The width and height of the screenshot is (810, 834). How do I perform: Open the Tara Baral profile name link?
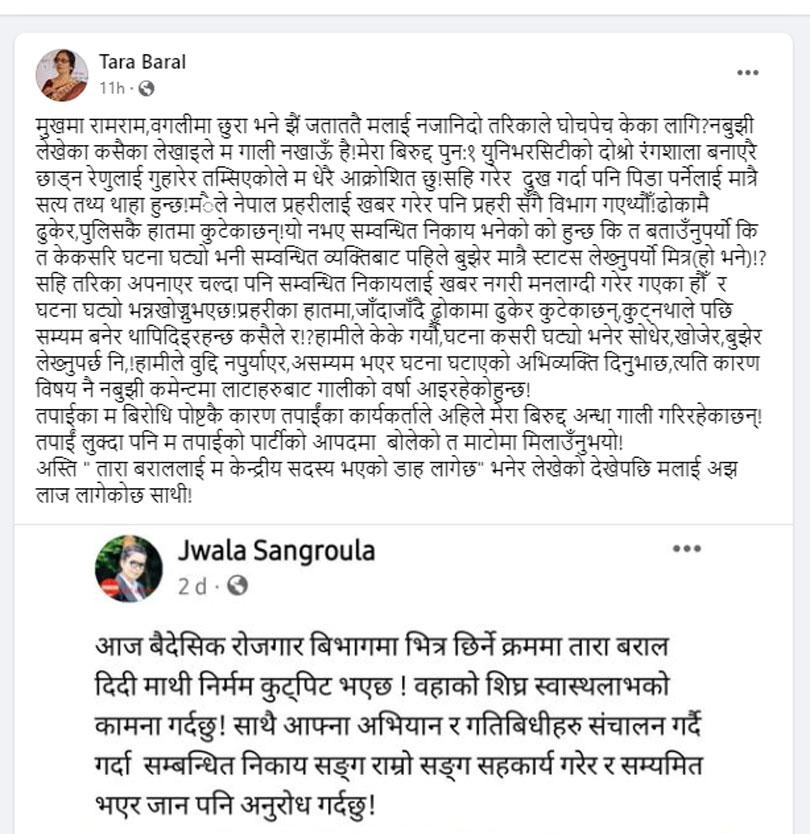(x=142, y=62)
